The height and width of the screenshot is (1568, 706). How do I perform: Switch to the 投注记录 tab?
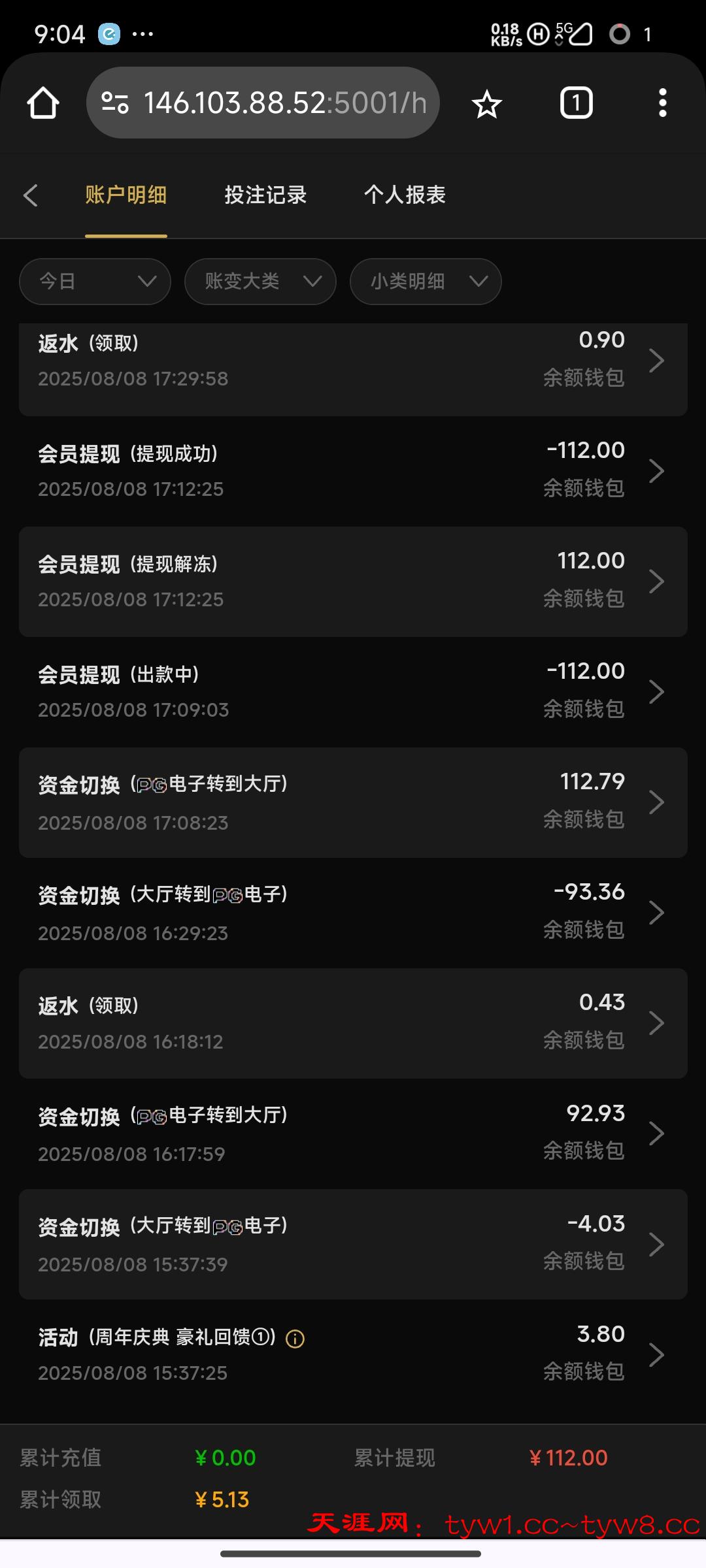tap(265, 195)
